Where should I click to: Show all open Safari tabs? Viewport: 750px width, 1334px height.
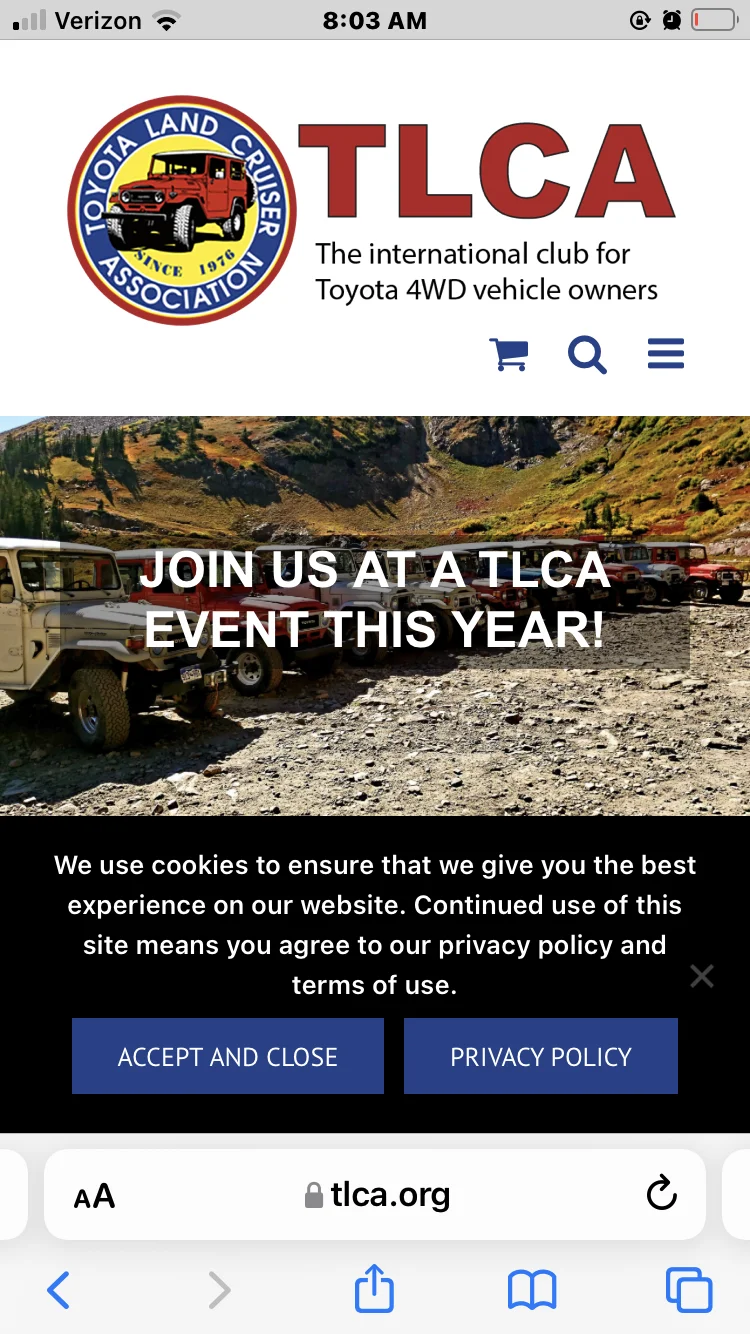tap(689, 1290)
